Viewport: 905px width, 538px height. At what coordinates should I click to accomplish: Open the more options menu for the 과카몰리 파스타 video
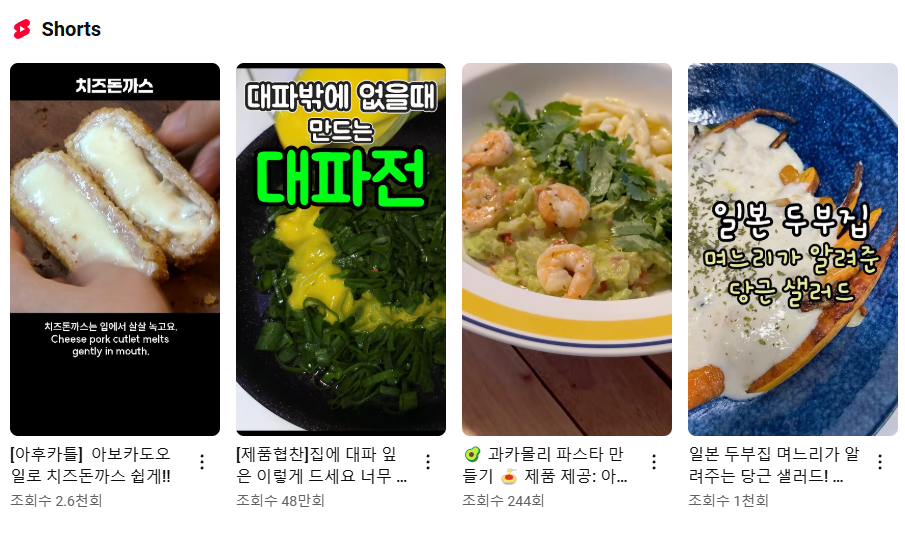654,462
